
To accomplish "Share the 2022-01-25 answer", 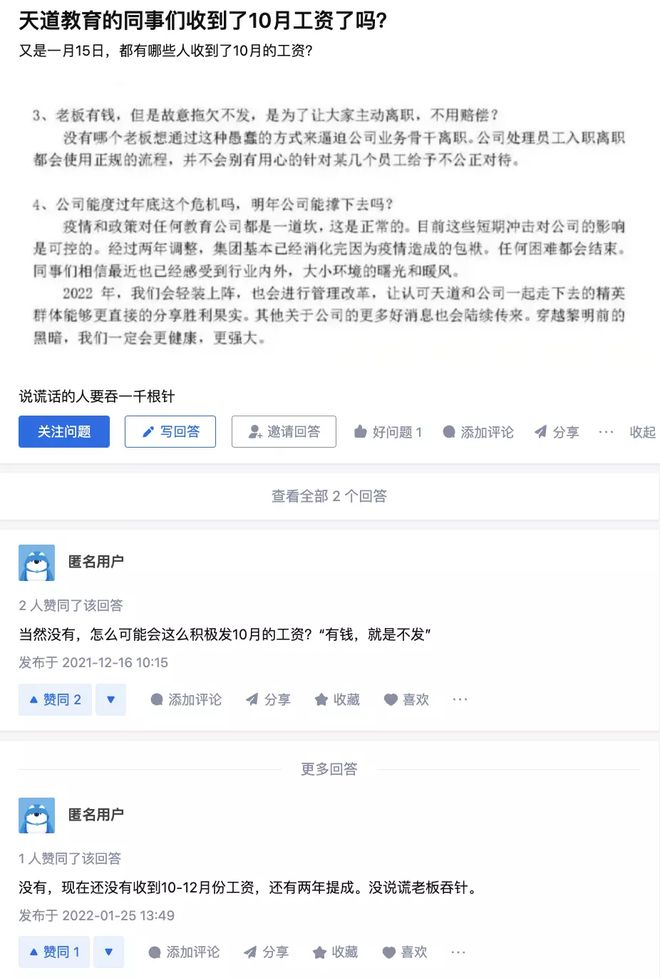I will [x=266, y=953].
